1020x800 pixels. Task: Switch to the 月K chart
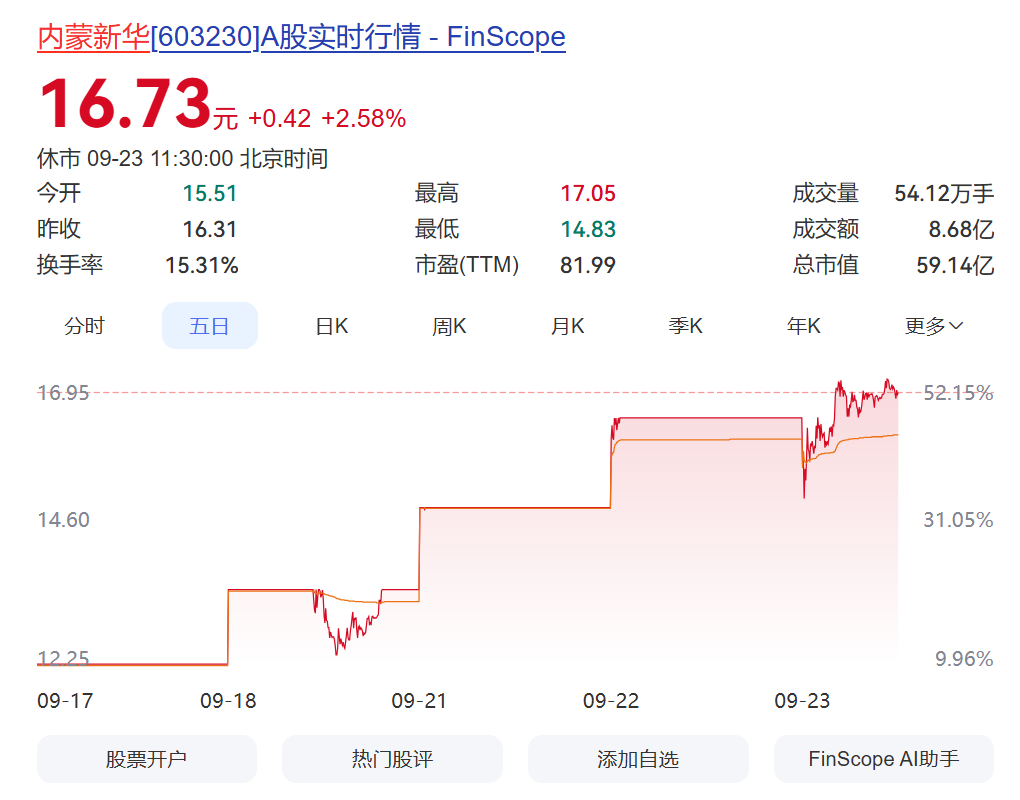pos(568,326)
